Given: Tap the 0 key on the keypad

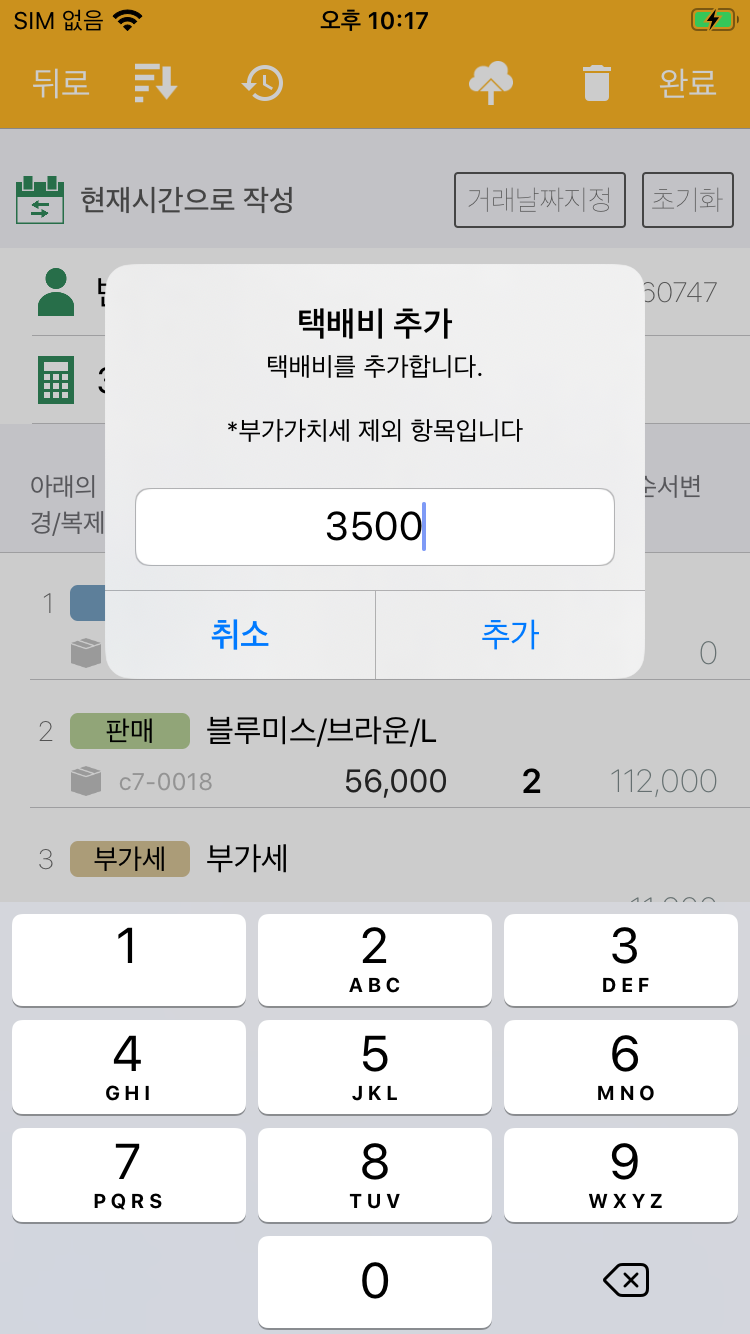Looking at the screenshot, I should [374, 1281].
